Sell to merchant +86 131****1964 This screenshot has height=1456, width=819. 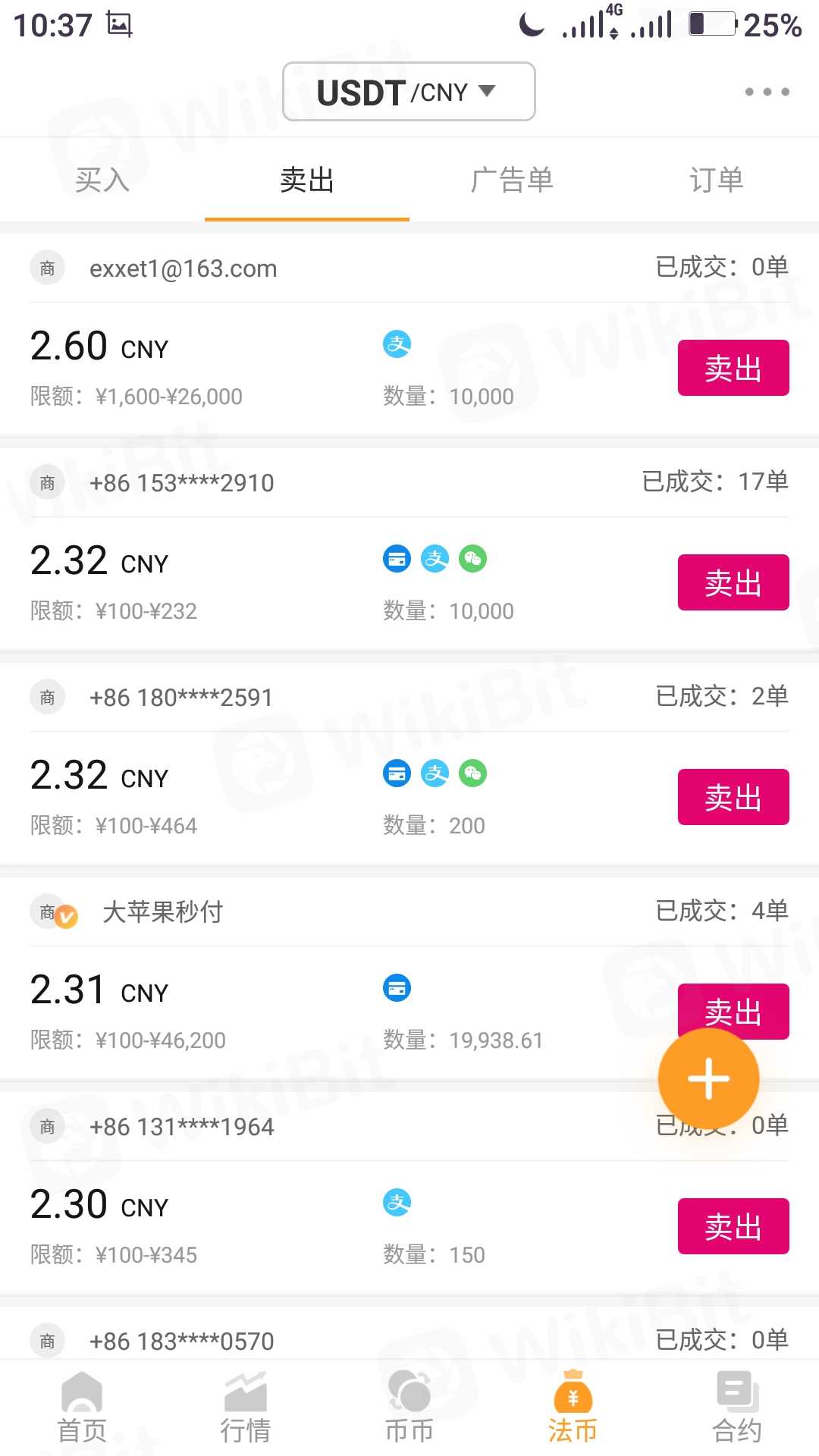(733, 1226)
